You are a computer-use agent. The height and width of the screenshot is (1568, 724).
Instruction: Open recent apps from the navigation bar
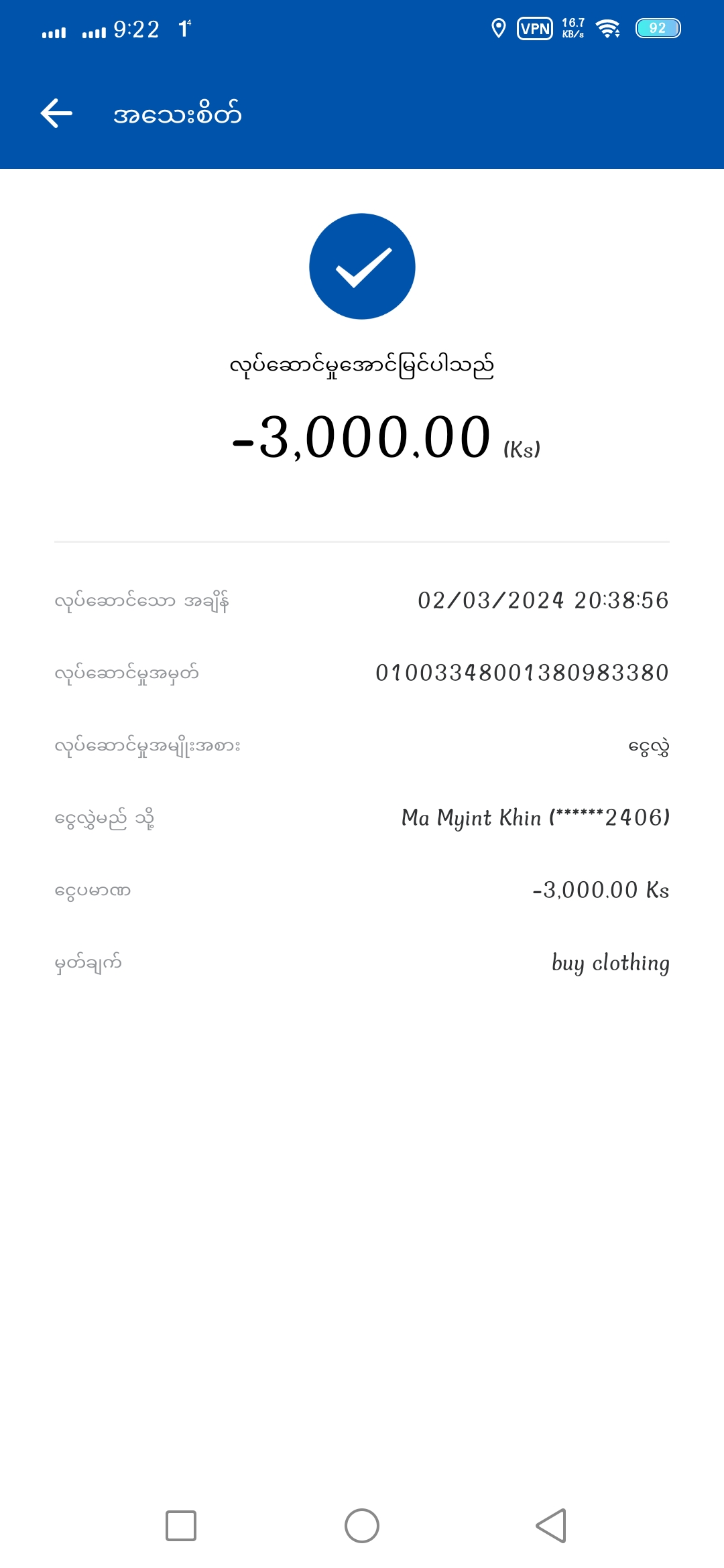pos(181,1526)
